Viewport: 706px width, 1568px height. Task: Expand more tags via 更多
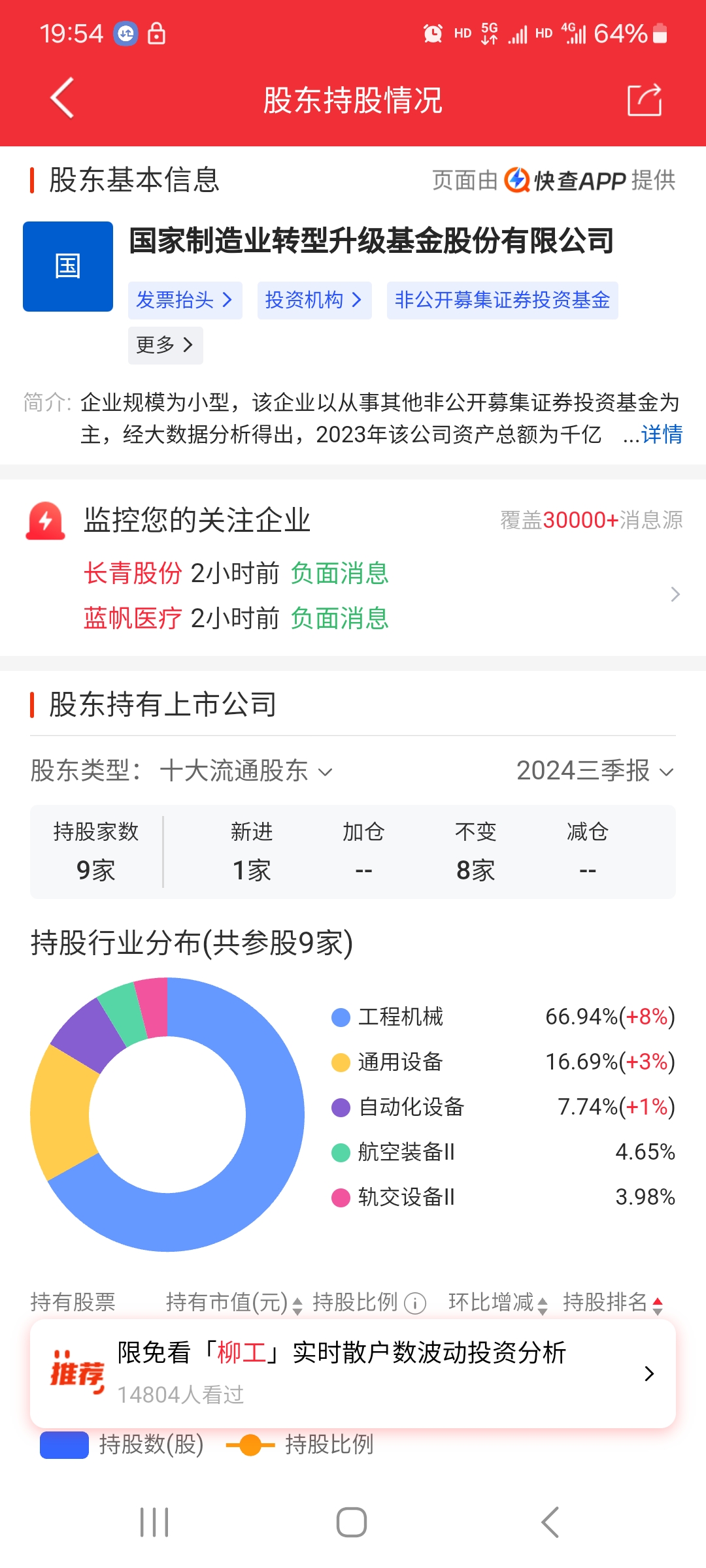(x=165, y=345)
